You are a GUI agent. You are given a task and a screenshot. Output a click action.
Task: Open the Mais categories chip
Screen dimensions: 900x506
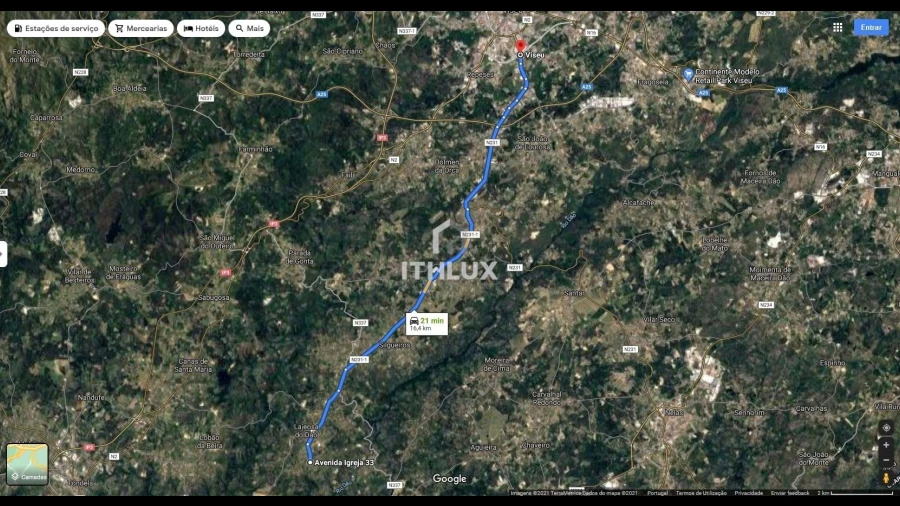pyautogui.click(x=249, y=28)
